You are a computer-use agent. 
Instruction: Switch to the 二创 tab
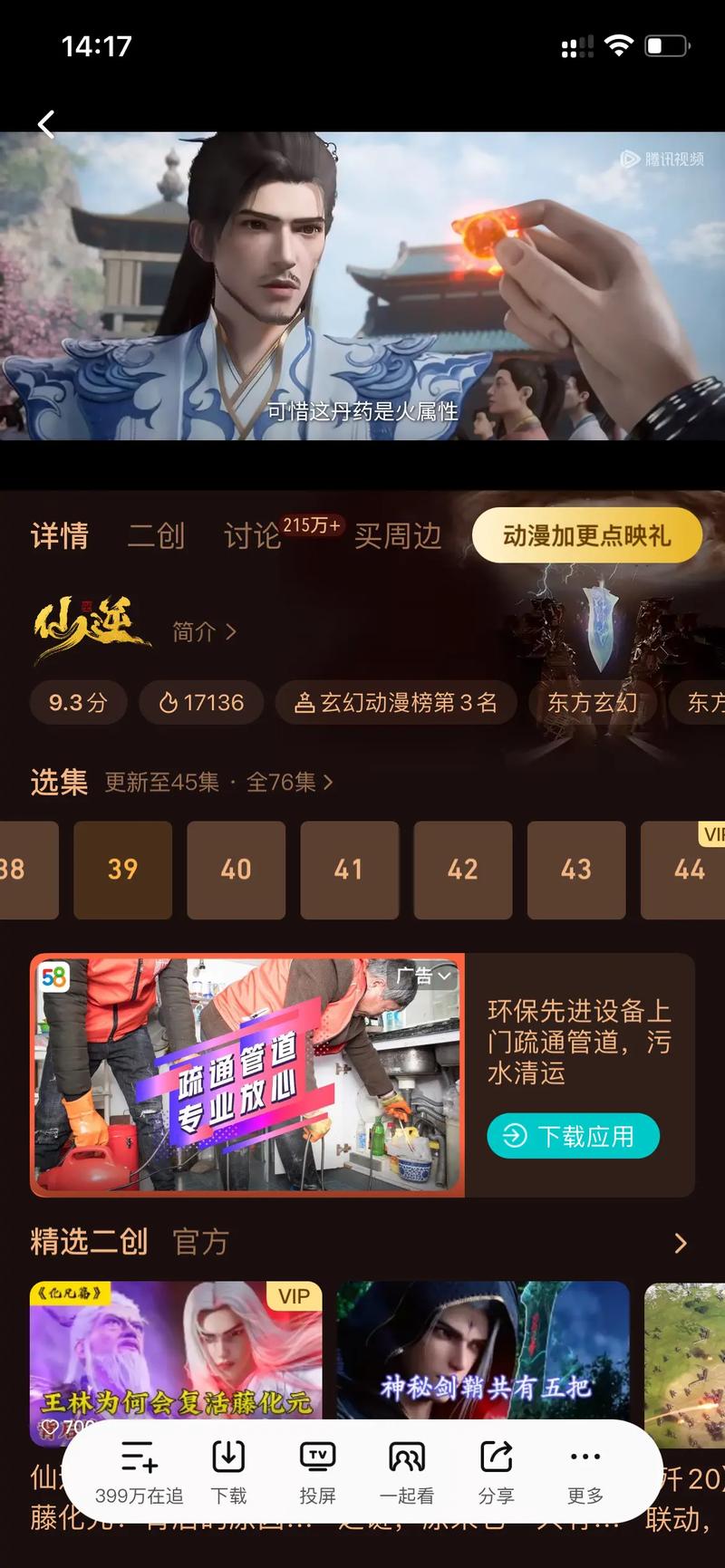(x=156, y=536)
